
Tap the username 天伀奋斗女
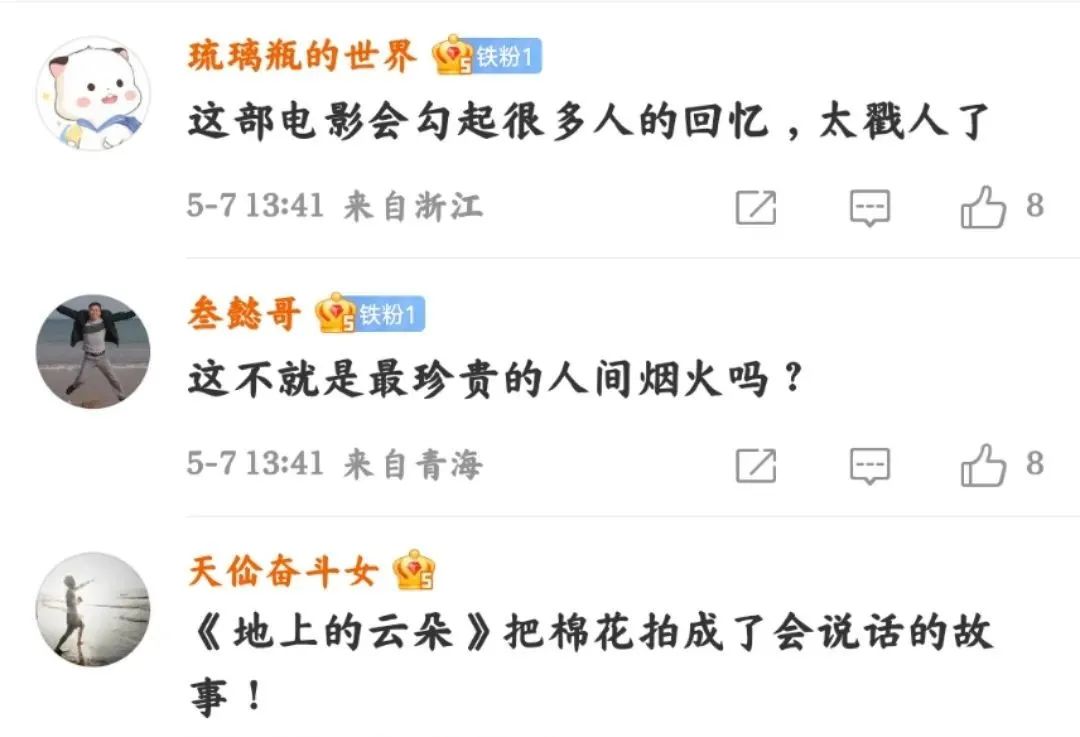(x=283, y=573)
